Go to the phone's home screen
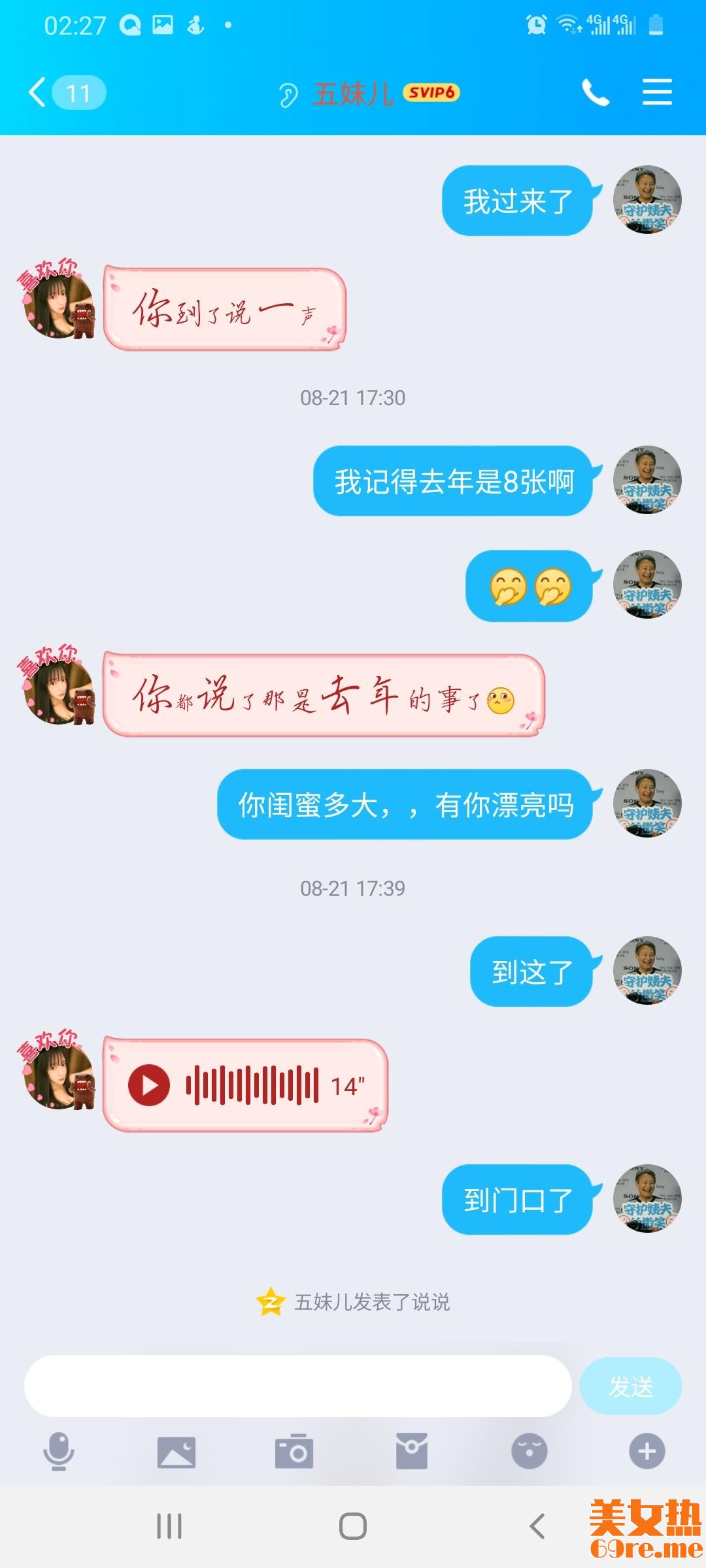Viewport: 706px width, 1568px height. click(353, 1527)
